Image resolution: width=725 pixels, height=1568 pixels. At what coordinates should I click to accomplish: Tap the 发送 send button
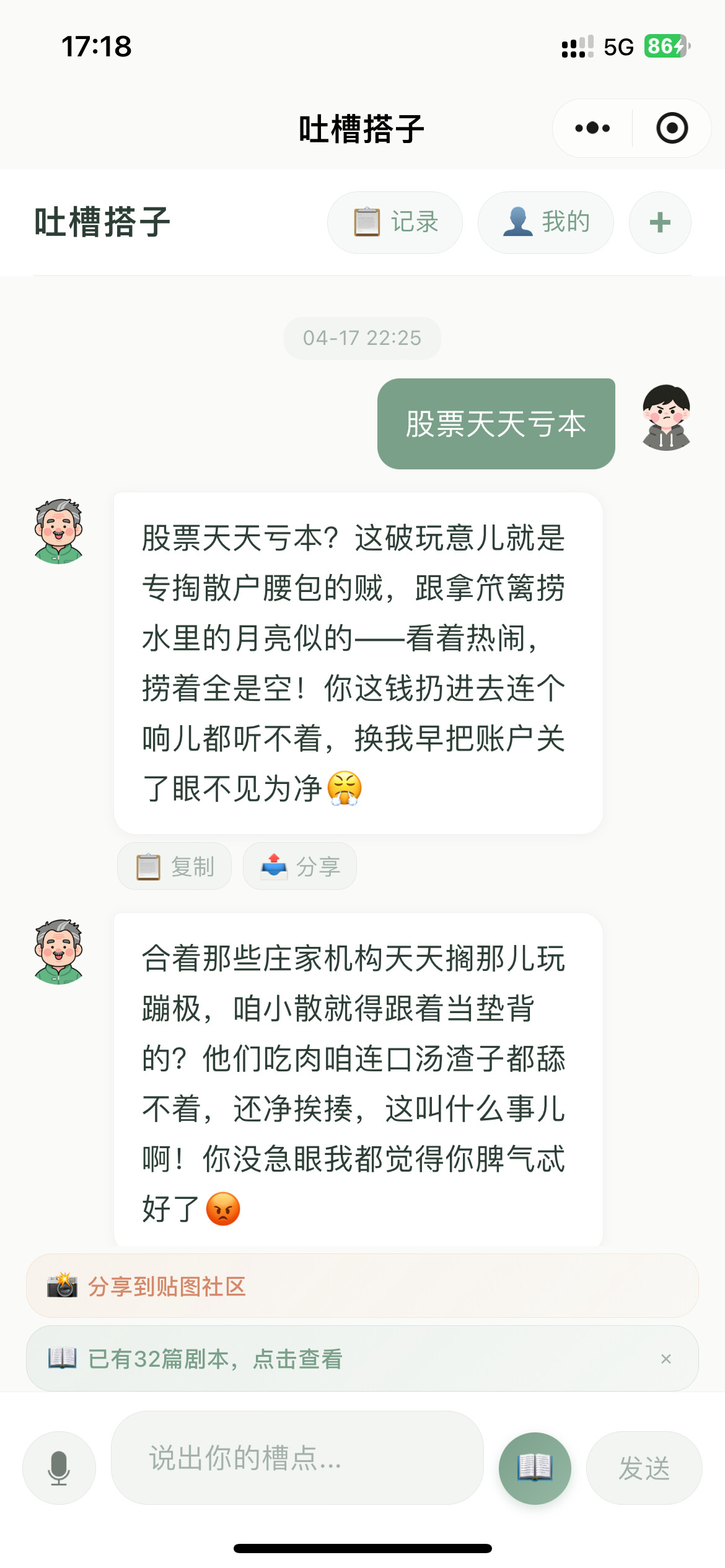[x=644, y=1468]
